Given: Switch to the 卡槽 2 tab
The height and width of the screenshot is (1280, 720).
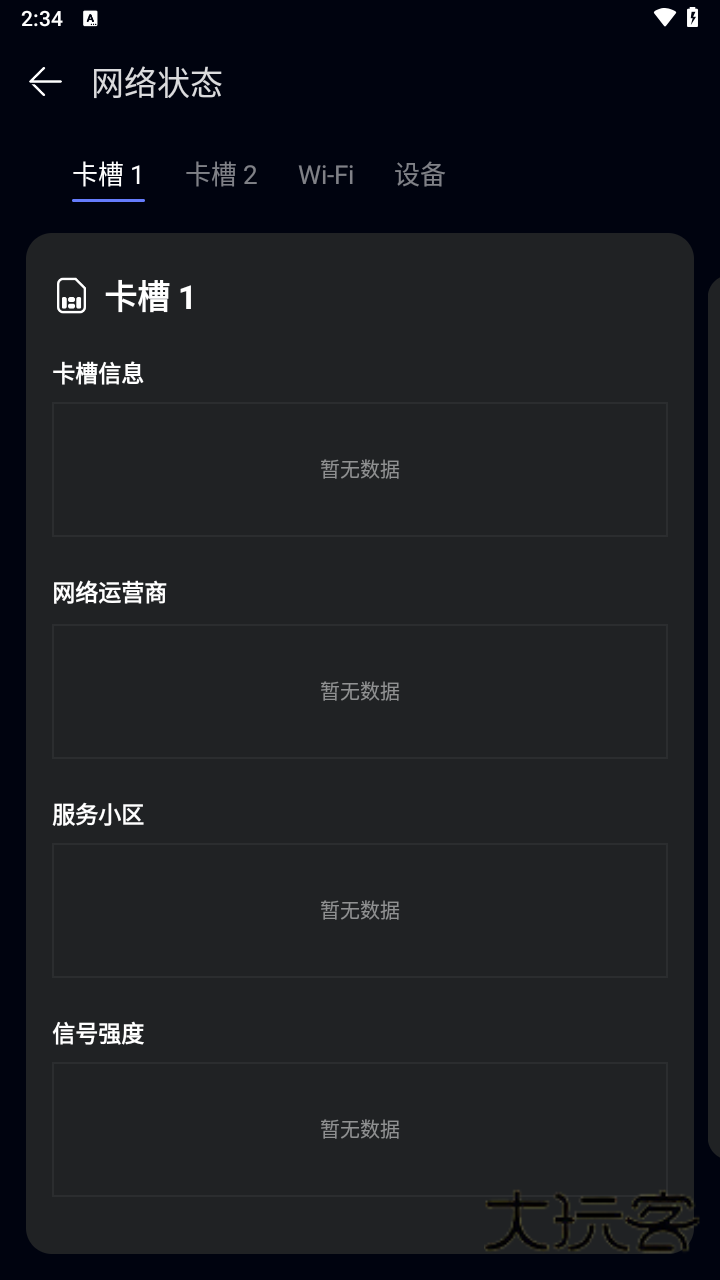Looking at the screenshot, I should point(222,175).
